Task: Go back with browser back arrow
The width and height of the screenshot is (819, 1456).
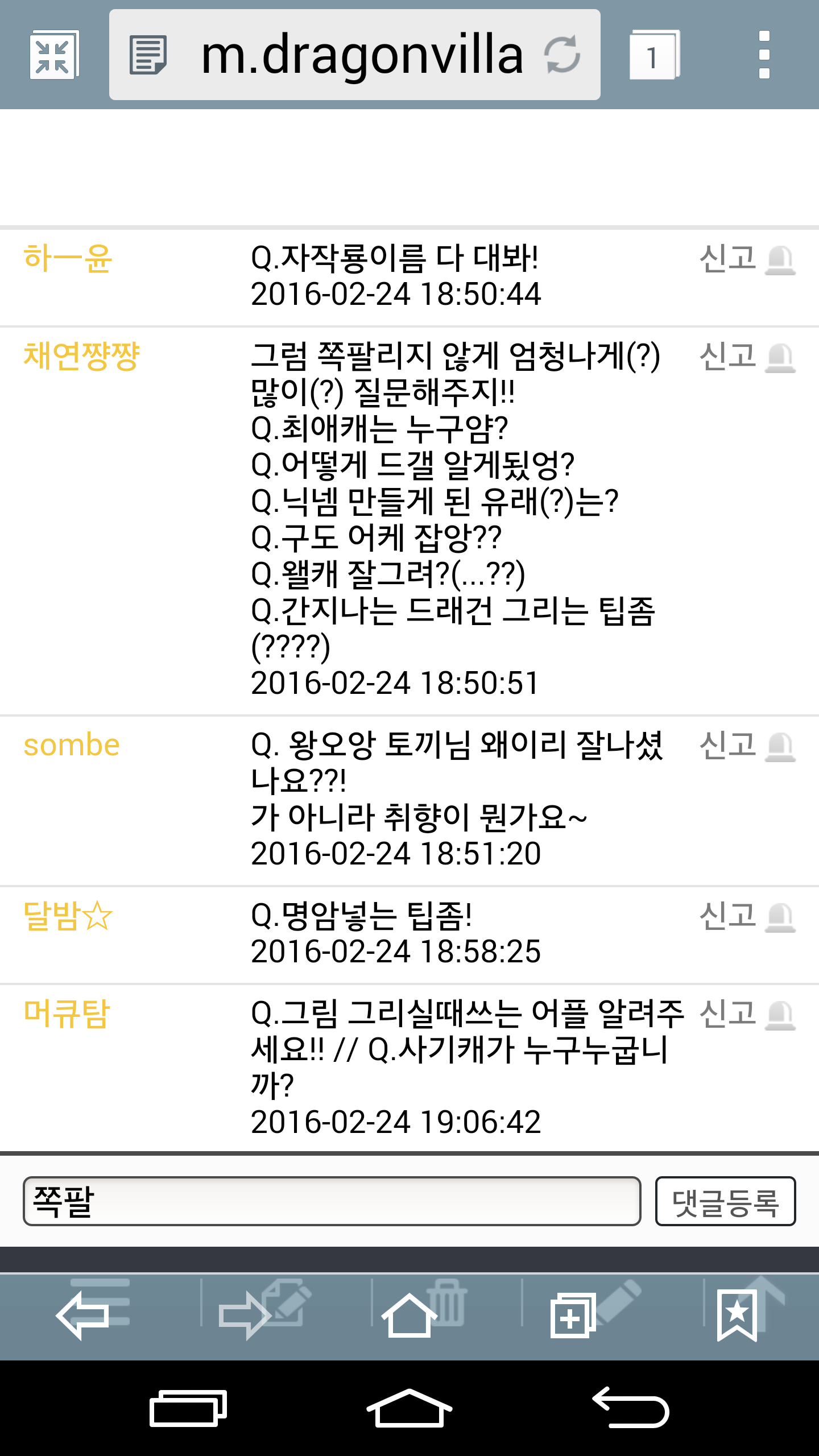Action: pos(82,1315)
